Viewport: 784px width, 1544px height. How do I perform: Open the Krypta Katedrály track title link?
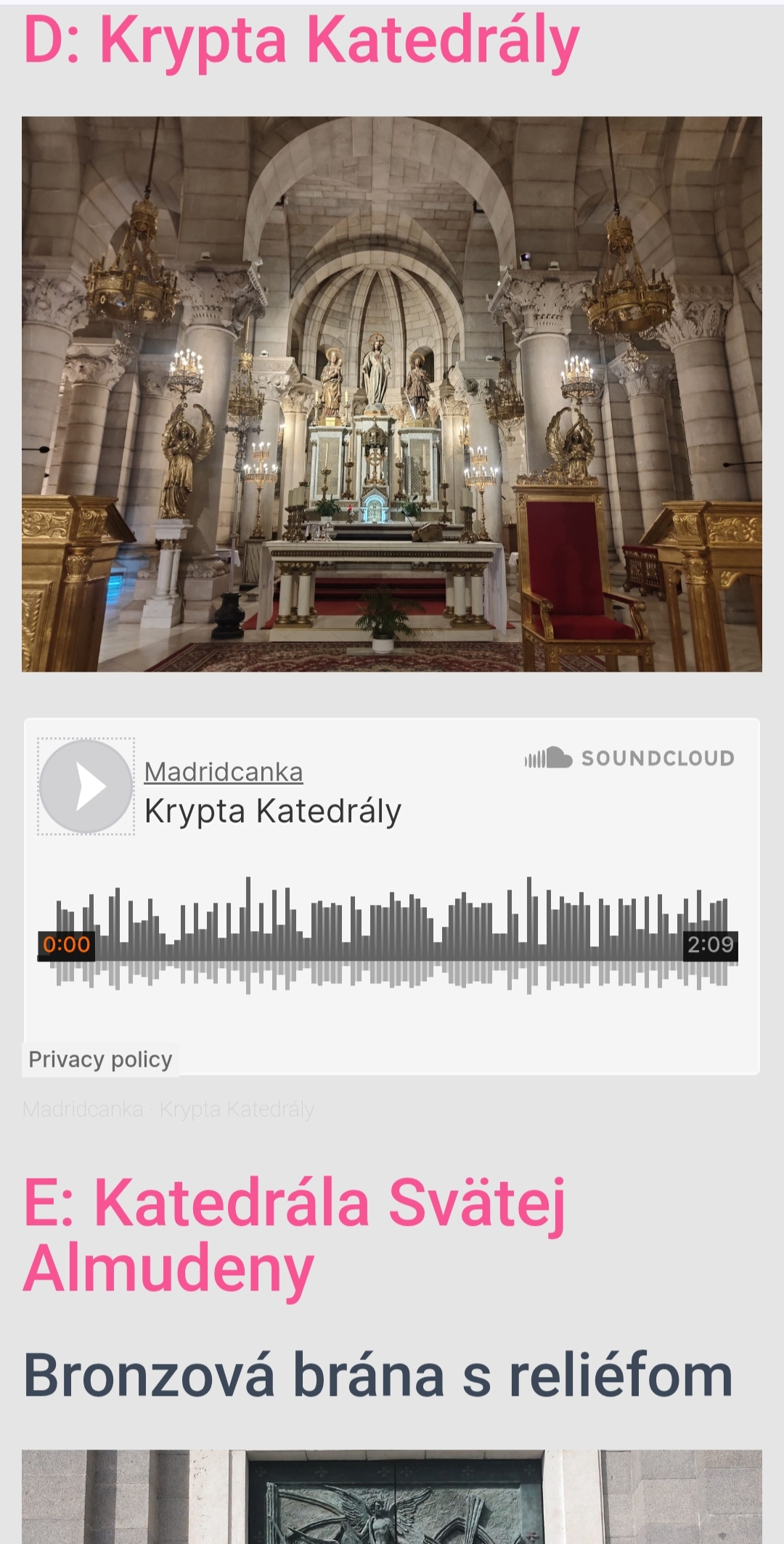click(x=273, y=811)
